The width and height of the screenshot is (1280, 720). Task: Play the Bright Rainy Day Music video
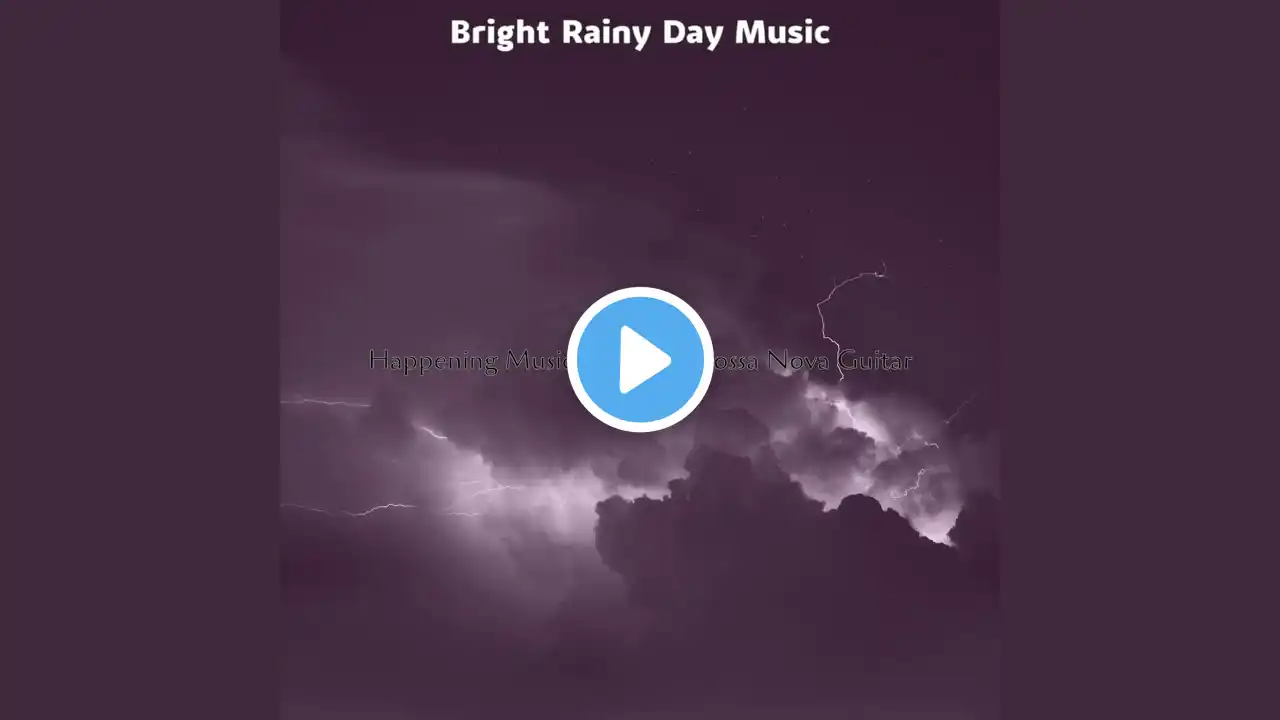pos(640,359)
